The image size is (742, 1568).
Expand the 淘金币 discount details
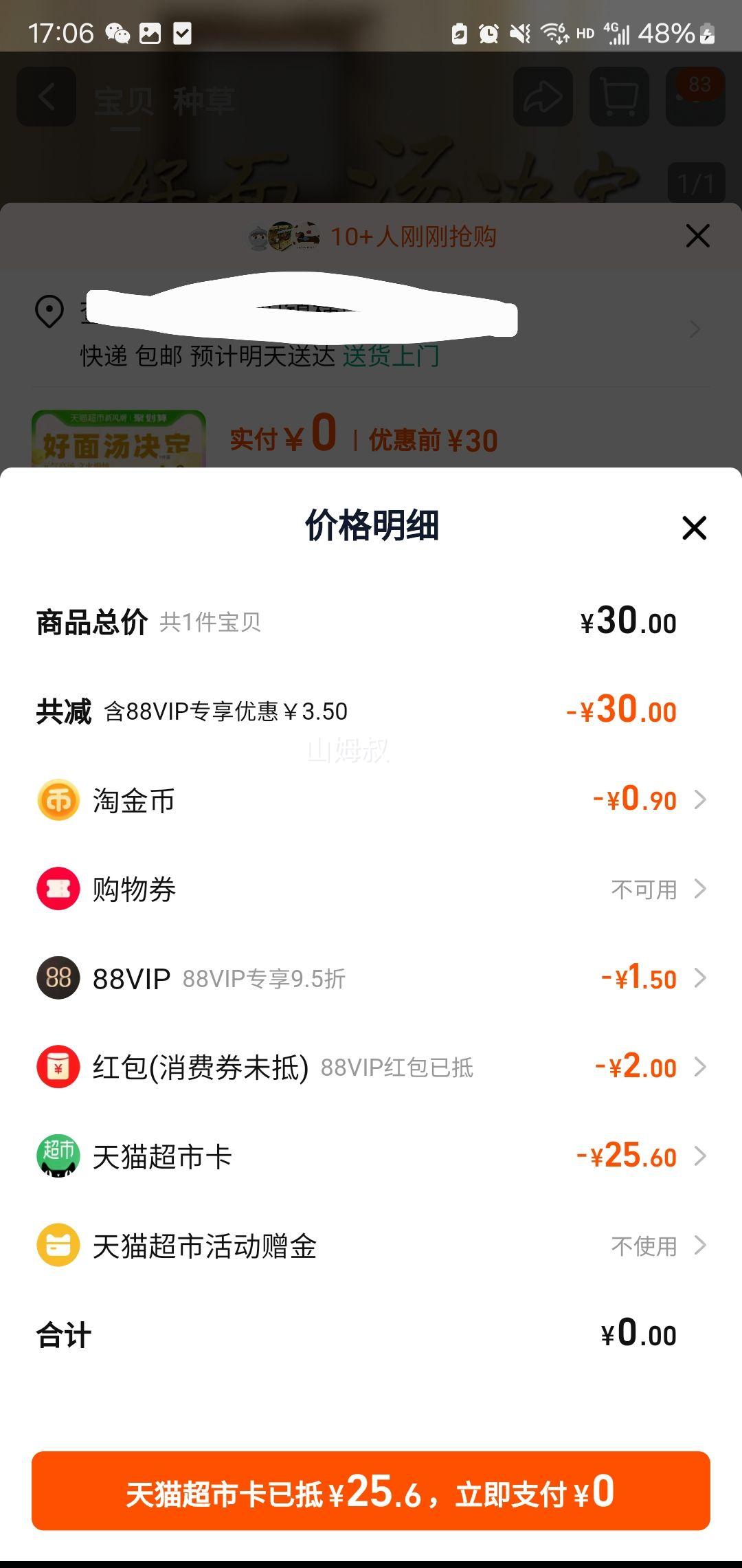tap(701, 799)
